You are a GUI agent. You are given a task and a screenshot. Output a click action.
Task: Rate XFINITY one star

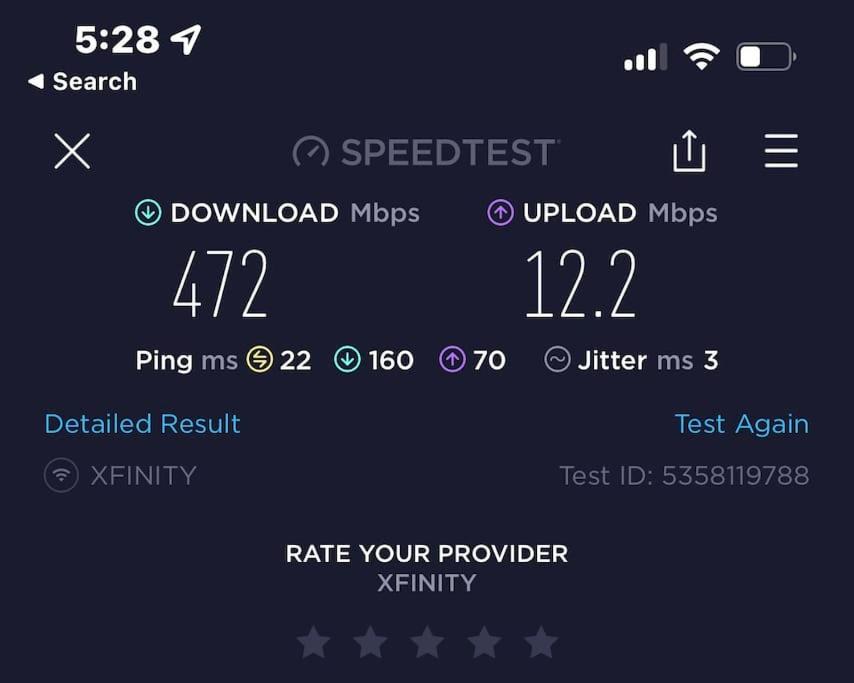click(313, 642)
